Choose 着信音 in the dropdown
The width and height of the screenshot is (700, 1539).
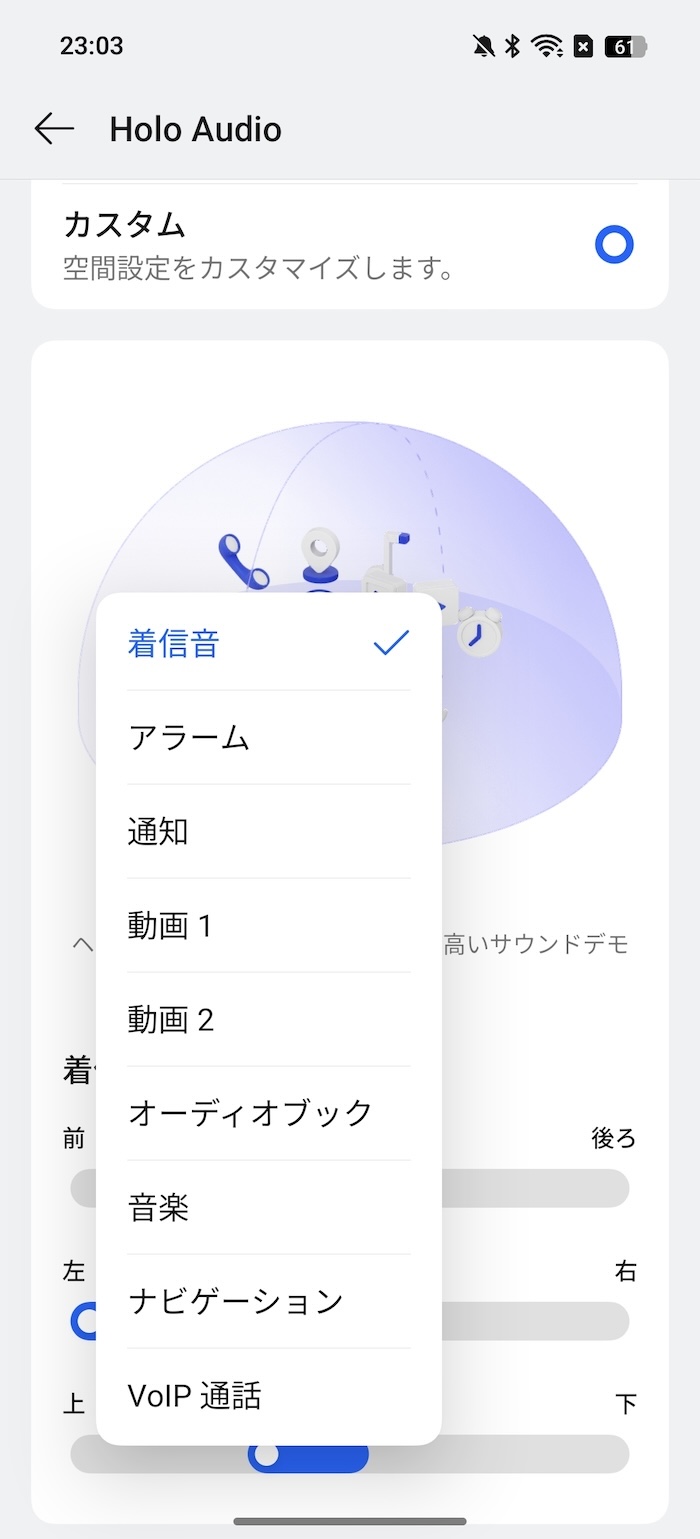(x=268, y=644)
